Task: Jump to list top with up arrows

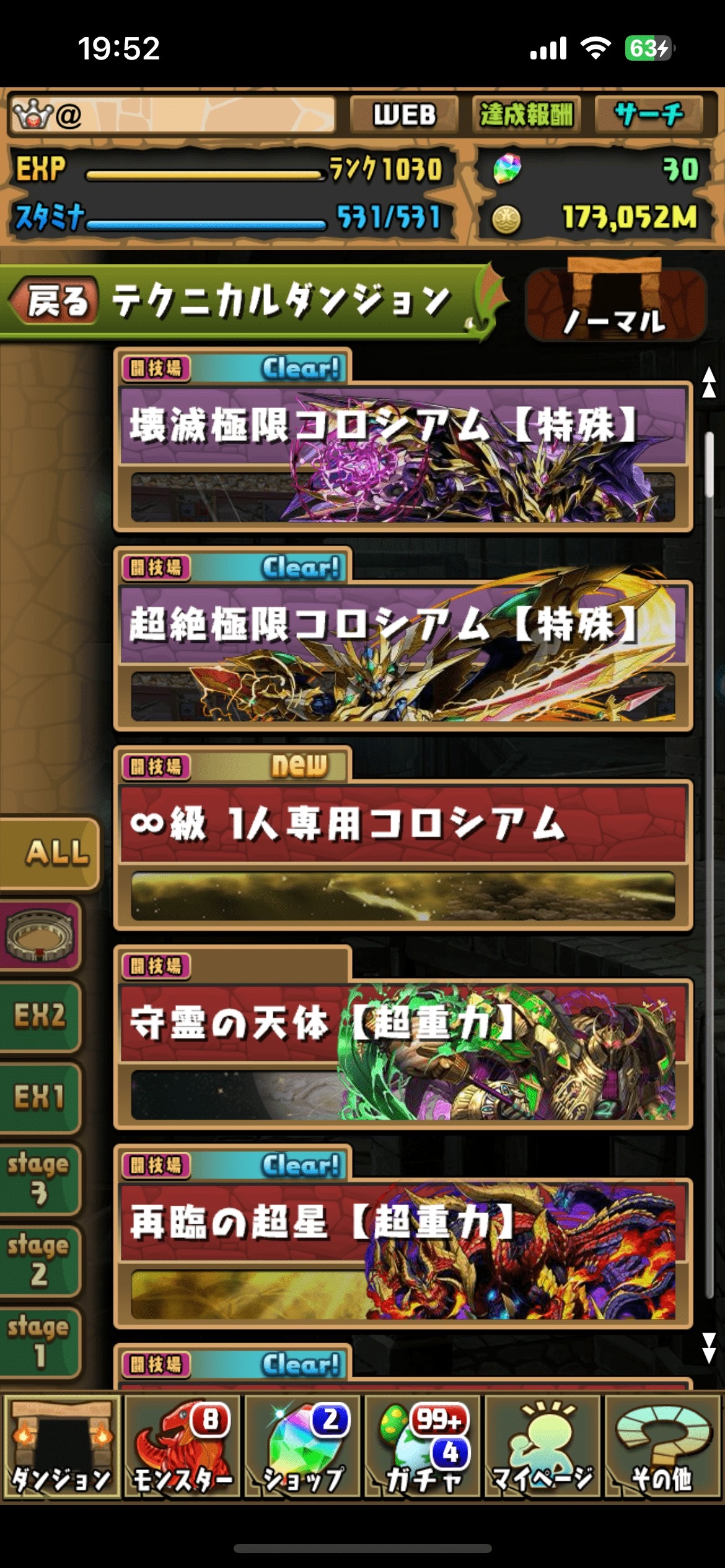Action: point(709,382)
